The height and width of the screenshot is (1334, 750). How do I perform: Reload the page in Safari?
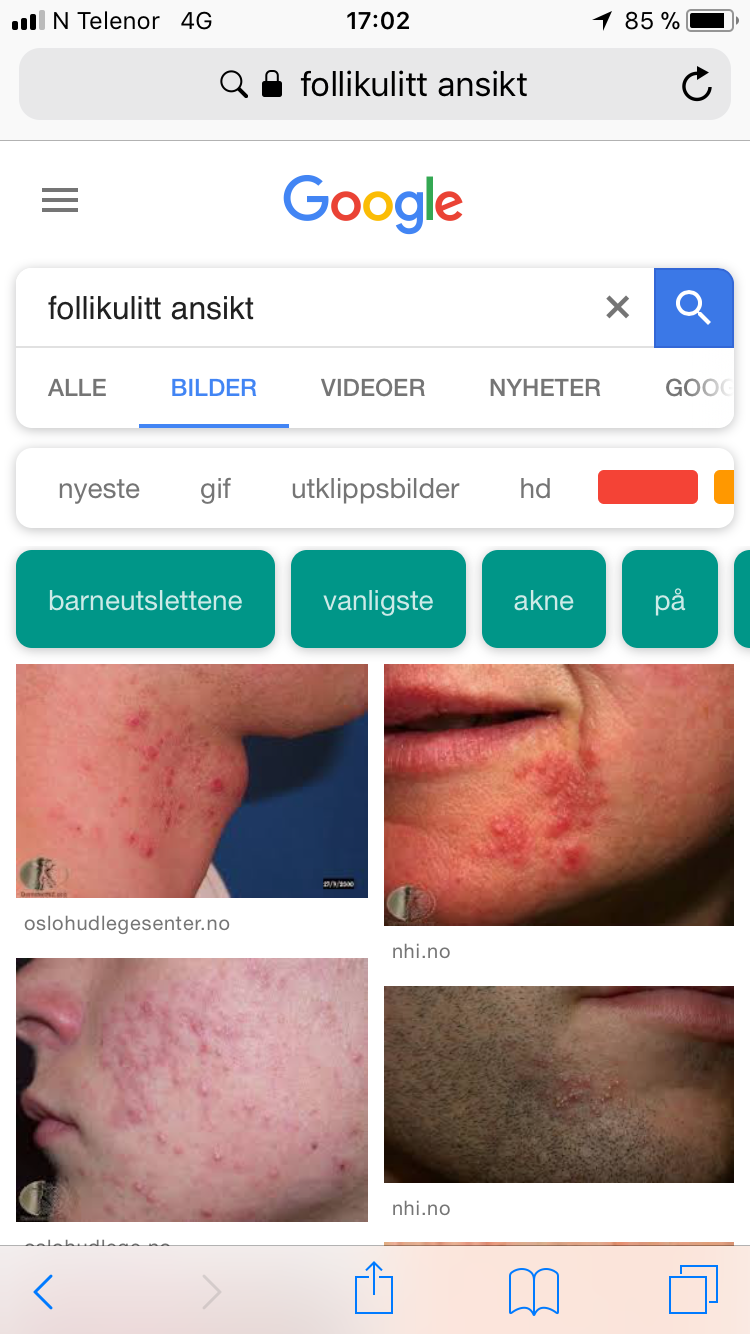(x=696, y=85)
